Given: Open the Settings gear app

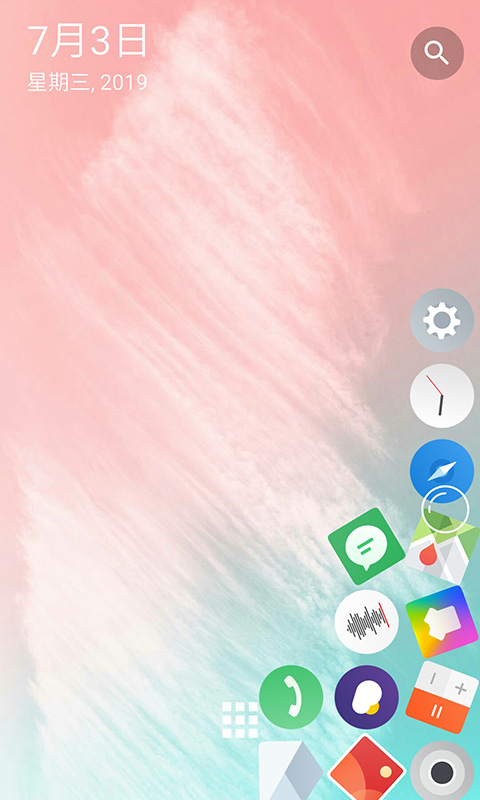Looking at the screenshot, I should [x=442, y=320].
